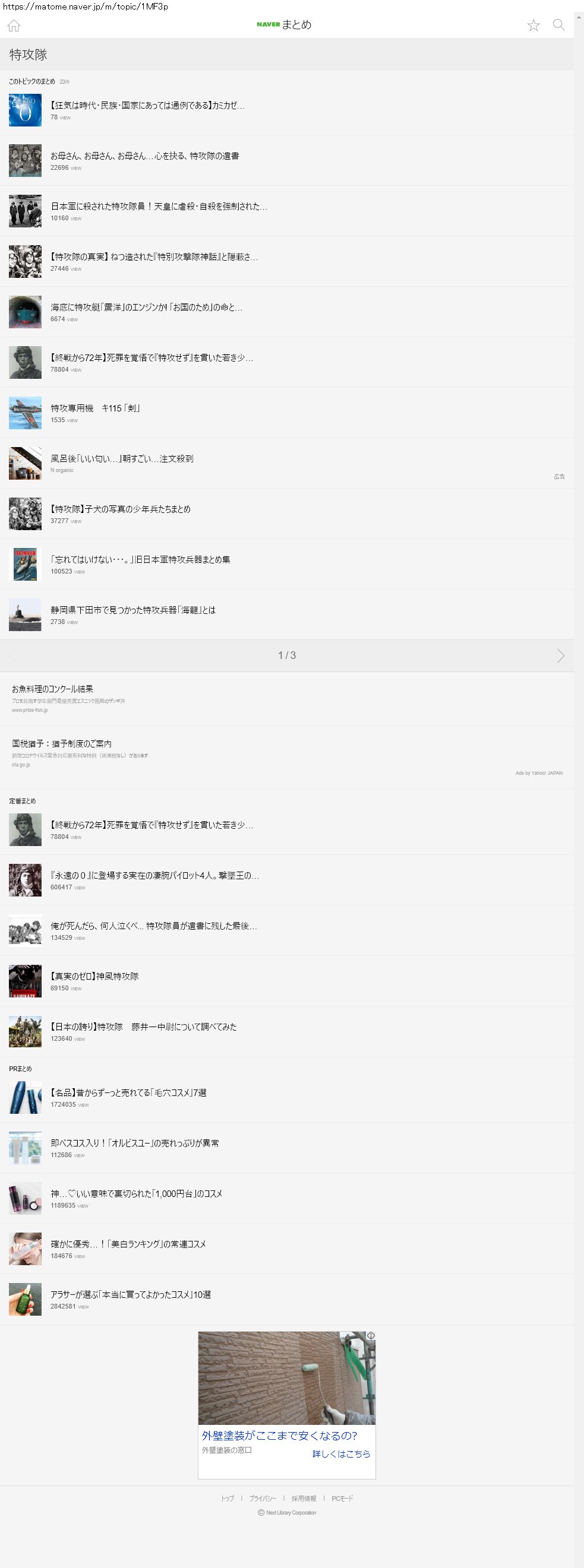Switch to PCモード
584x1568 pixels.
point(342,1499)
